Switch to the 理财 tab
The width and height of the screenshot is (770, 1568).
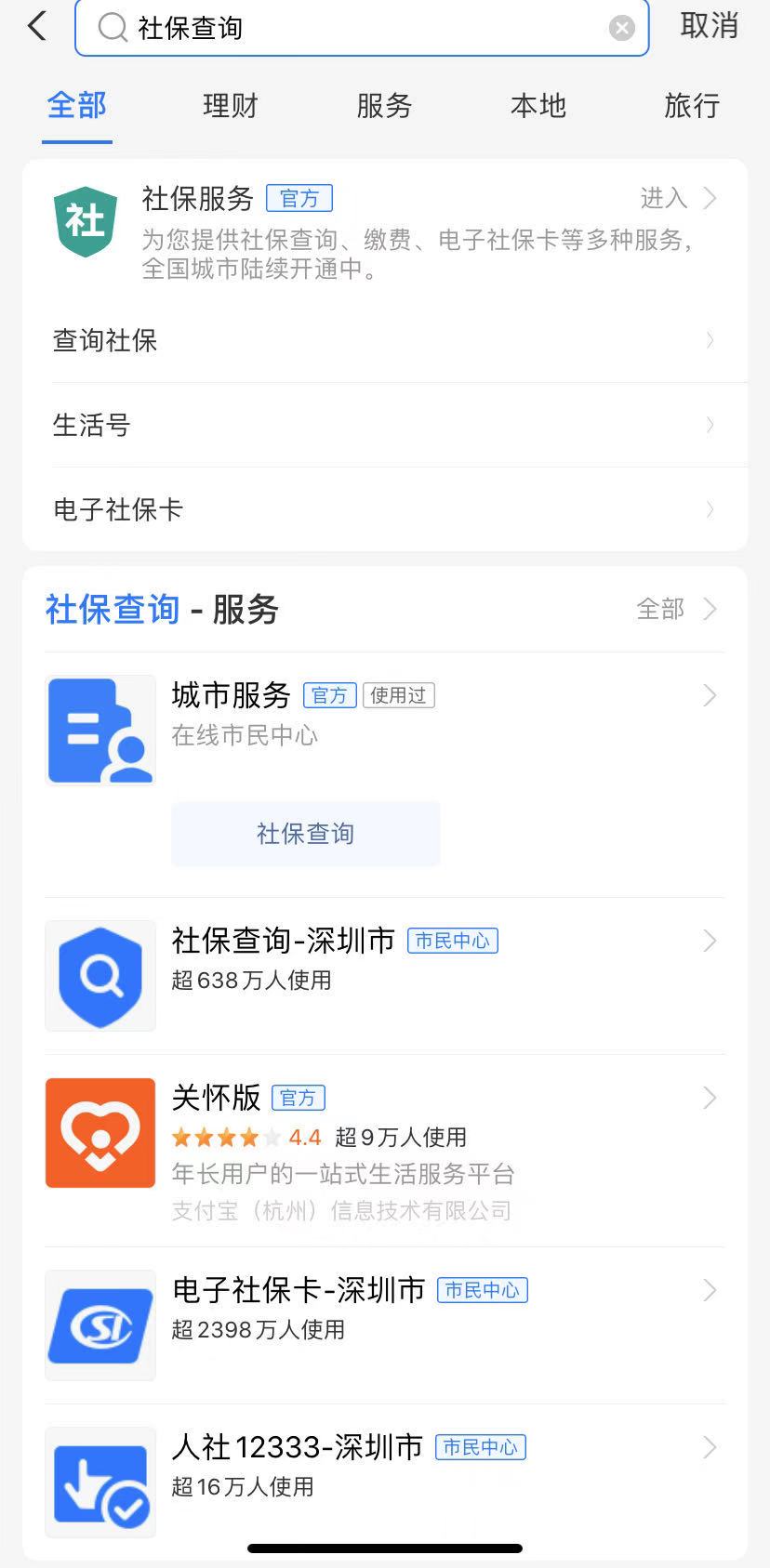(228, 107)
